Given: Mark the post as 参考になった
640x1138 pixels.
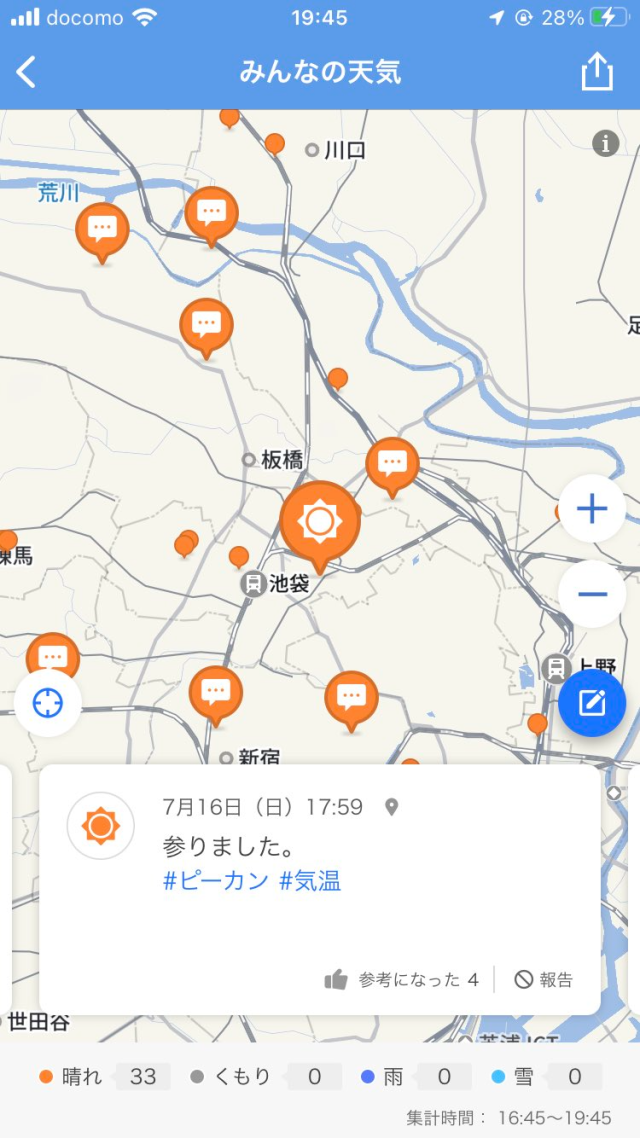Looking at the screenshot, I should tap(402, 980).
